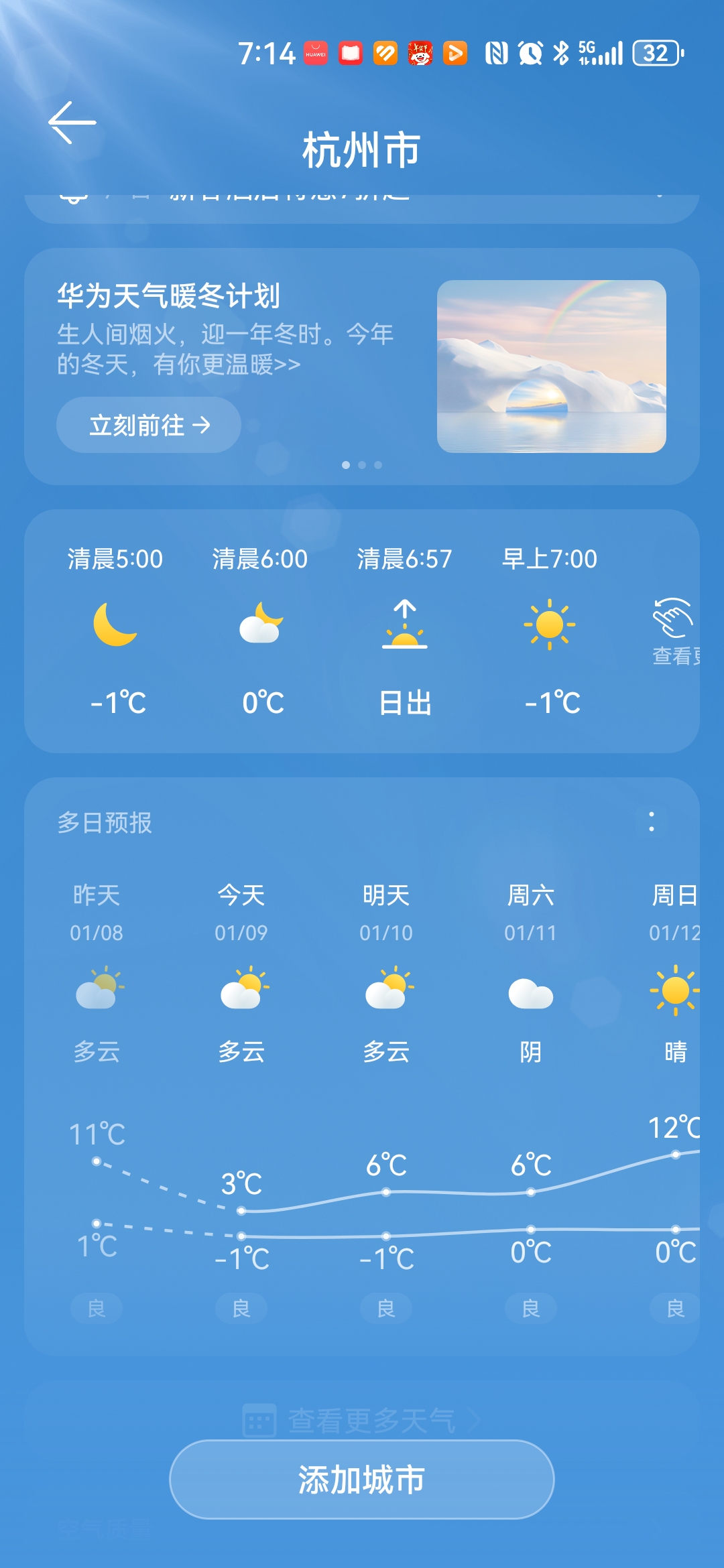View the 清晨5:00 hourly forecast
The height and width of the screenshot is (1568, 724).
click(x=115, y=630)
